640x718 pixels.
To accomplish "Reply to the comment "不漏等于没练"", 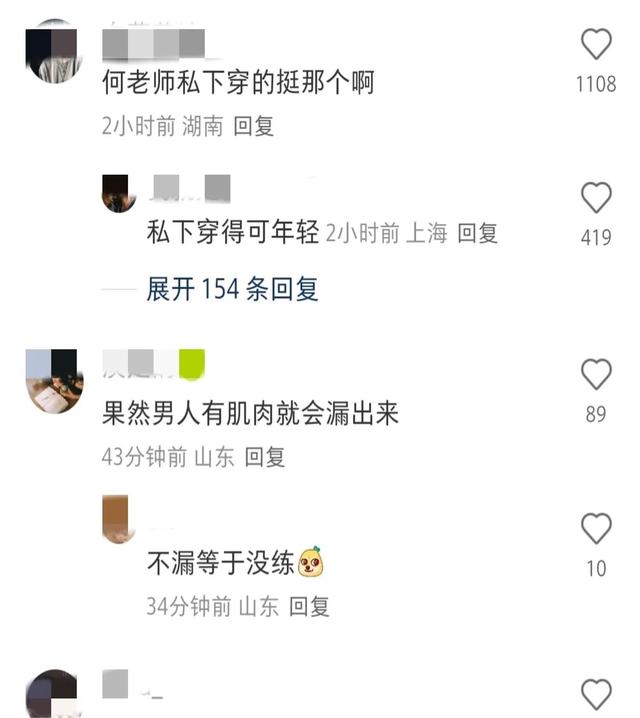I will pyautogui.click(x=309, y=606).
